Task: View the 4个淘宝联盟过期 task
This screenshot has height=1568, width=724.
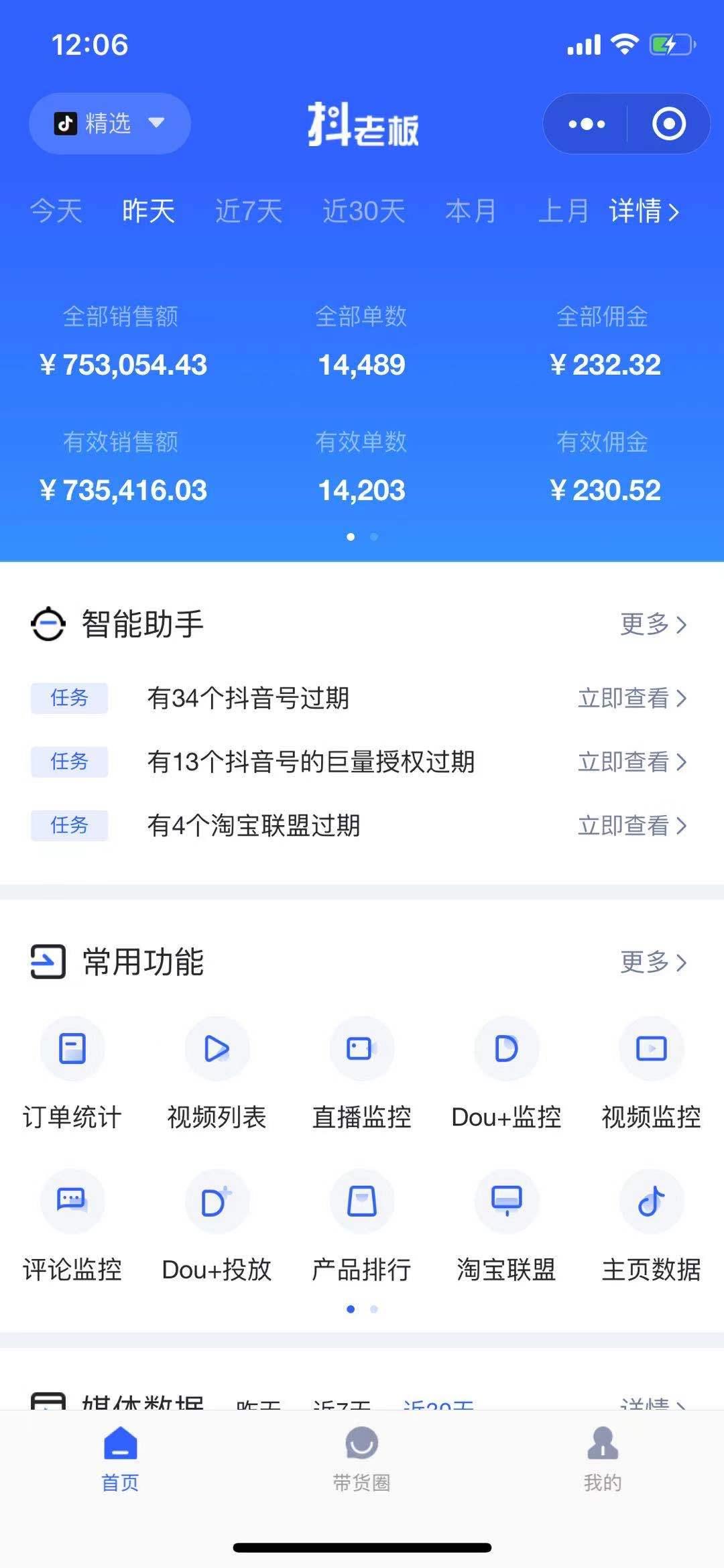Action: coord(632,826)
